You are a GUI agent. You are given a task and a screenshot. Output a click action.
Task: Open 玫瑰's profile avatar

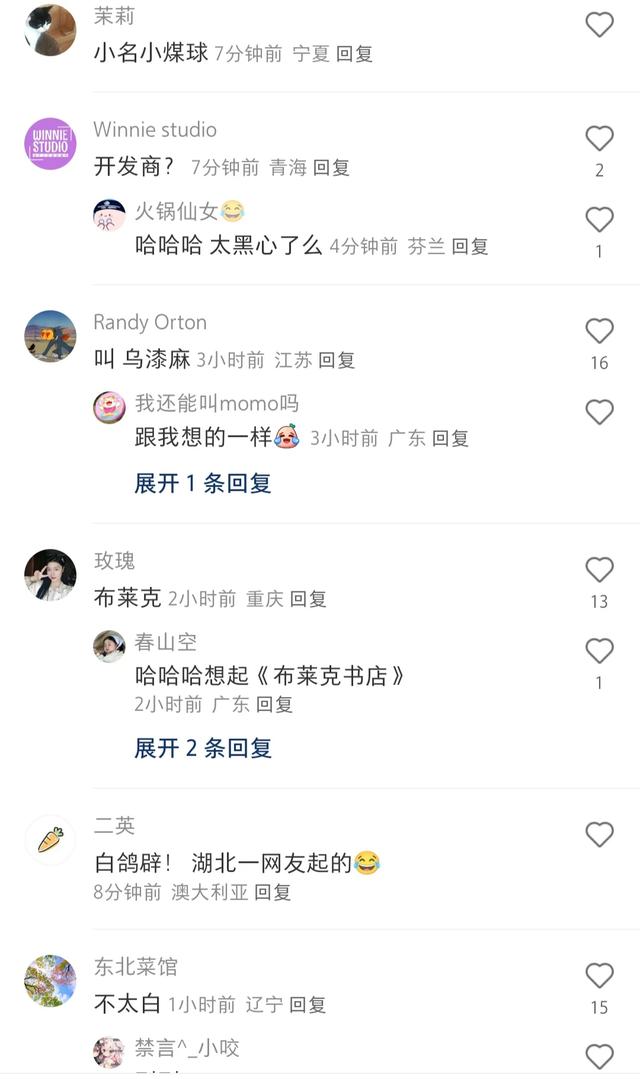click(x=50, y=575)
